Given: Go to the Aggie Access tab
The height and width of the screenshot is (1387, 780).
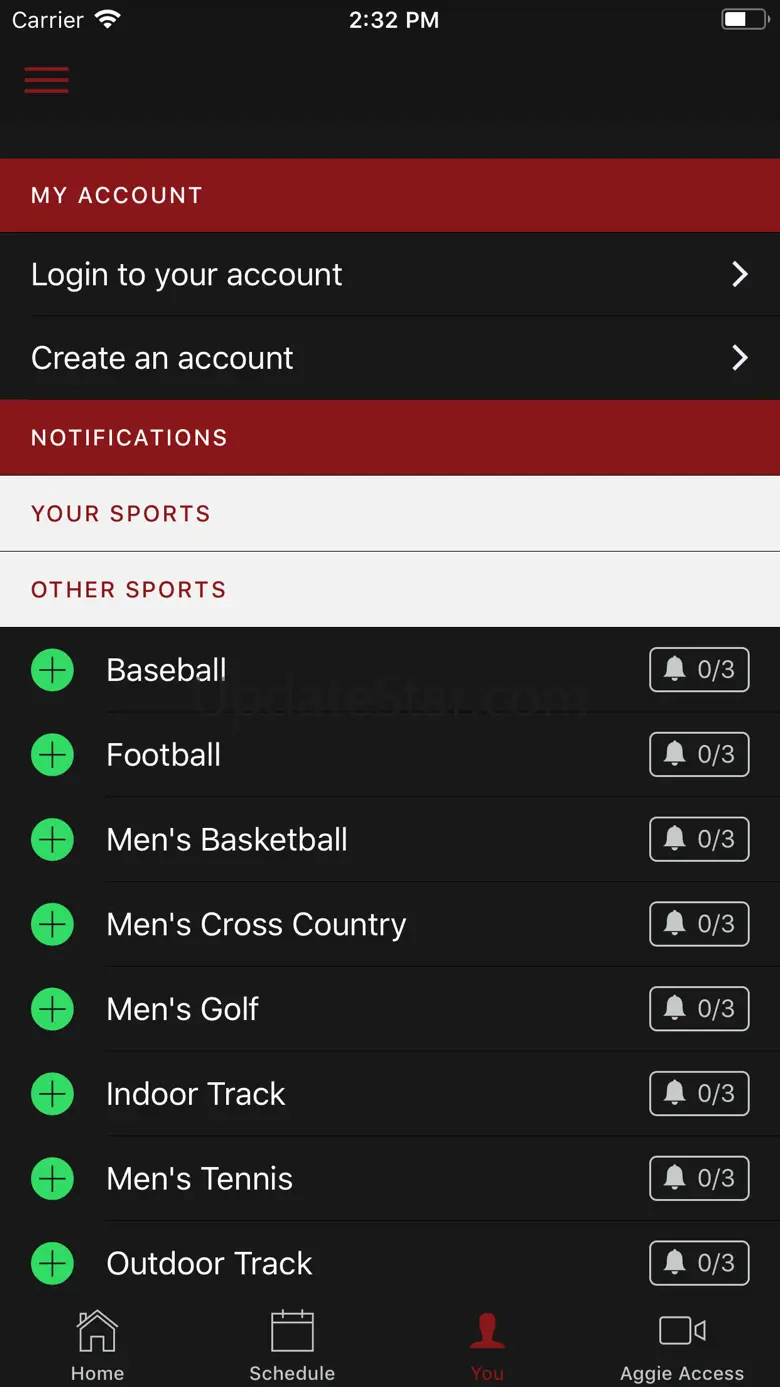Looking at the screenshot, I should click(682, 1345).
